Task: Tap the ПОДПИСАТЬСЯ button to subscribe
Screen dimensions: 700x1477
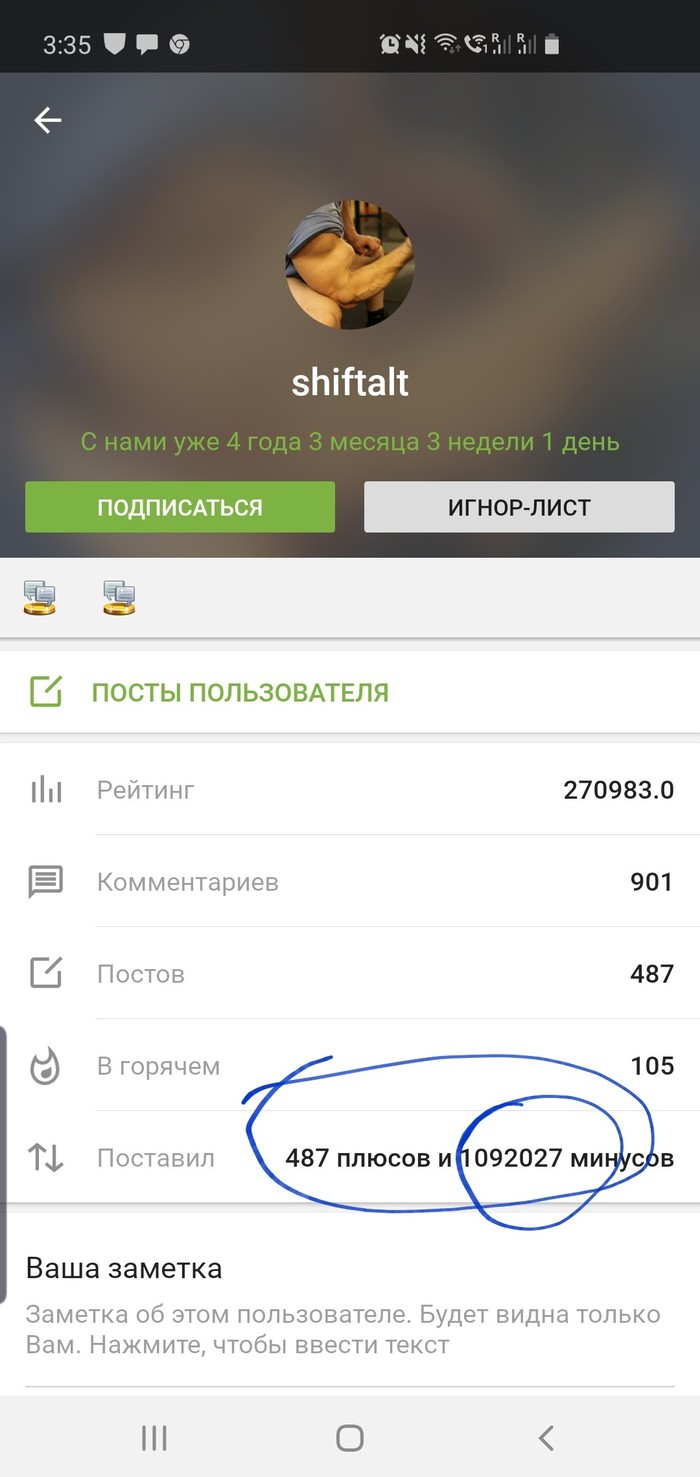Action: [180, 507]
